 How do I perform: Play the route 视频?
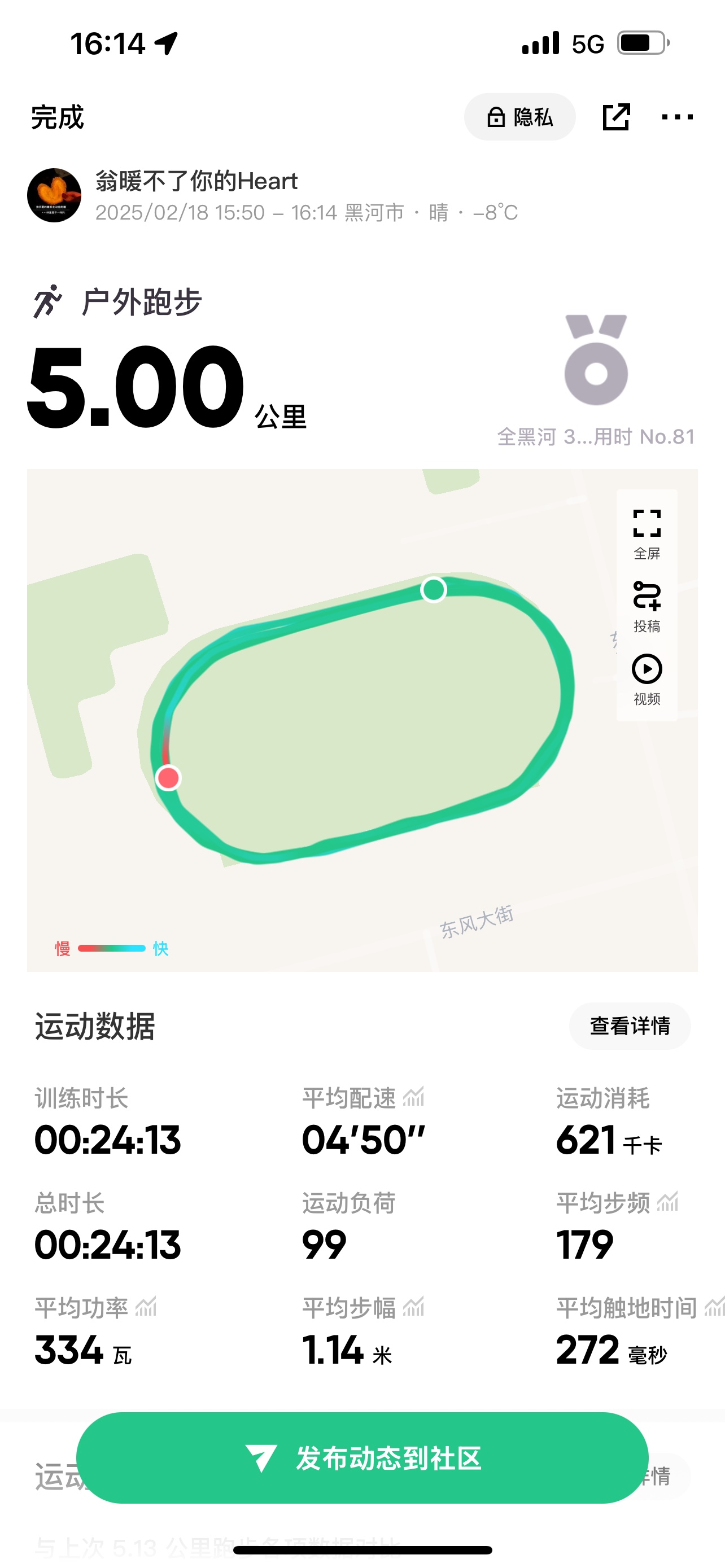647,678
